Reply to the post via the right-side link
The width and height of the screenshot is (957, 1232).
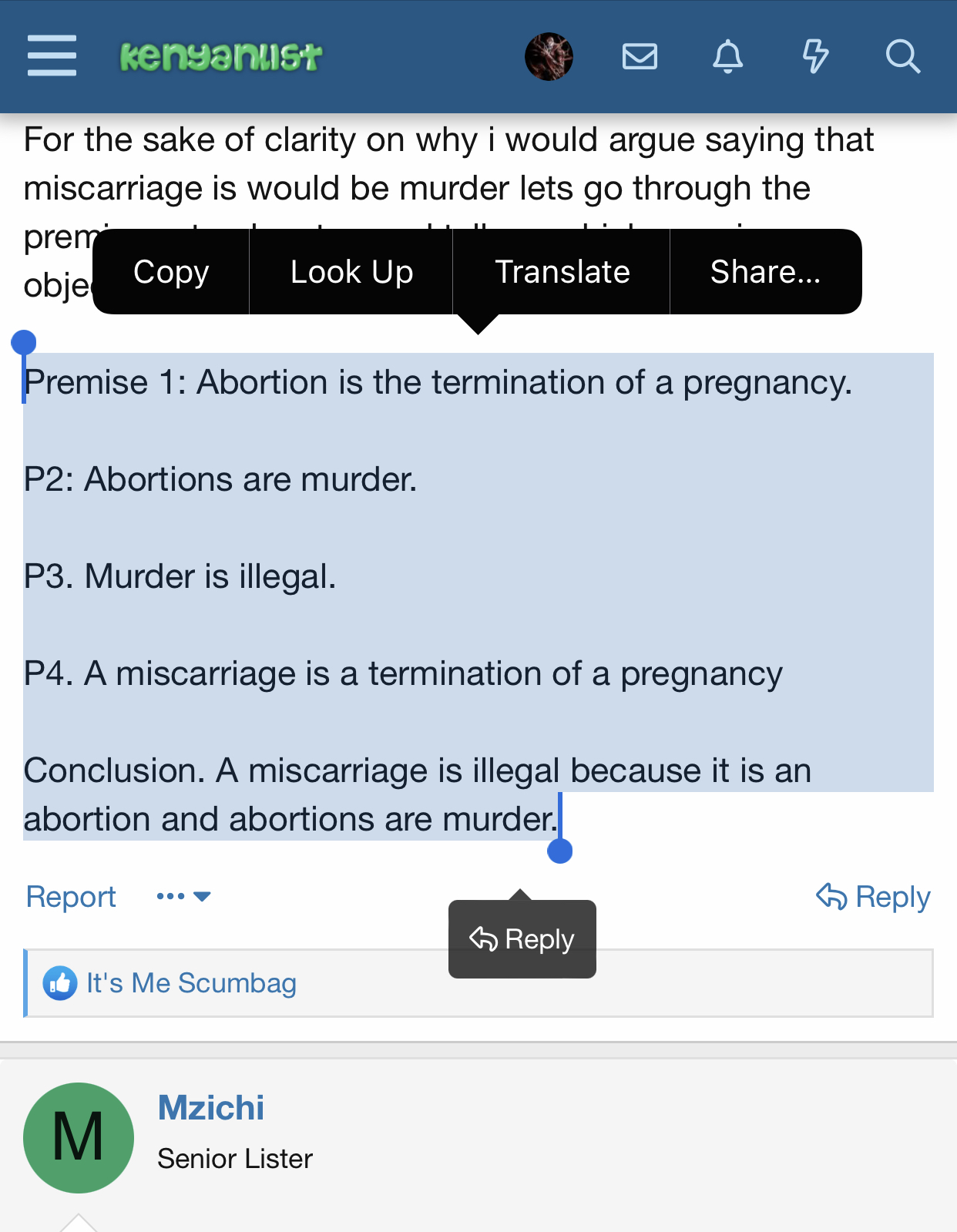point(874,897)
